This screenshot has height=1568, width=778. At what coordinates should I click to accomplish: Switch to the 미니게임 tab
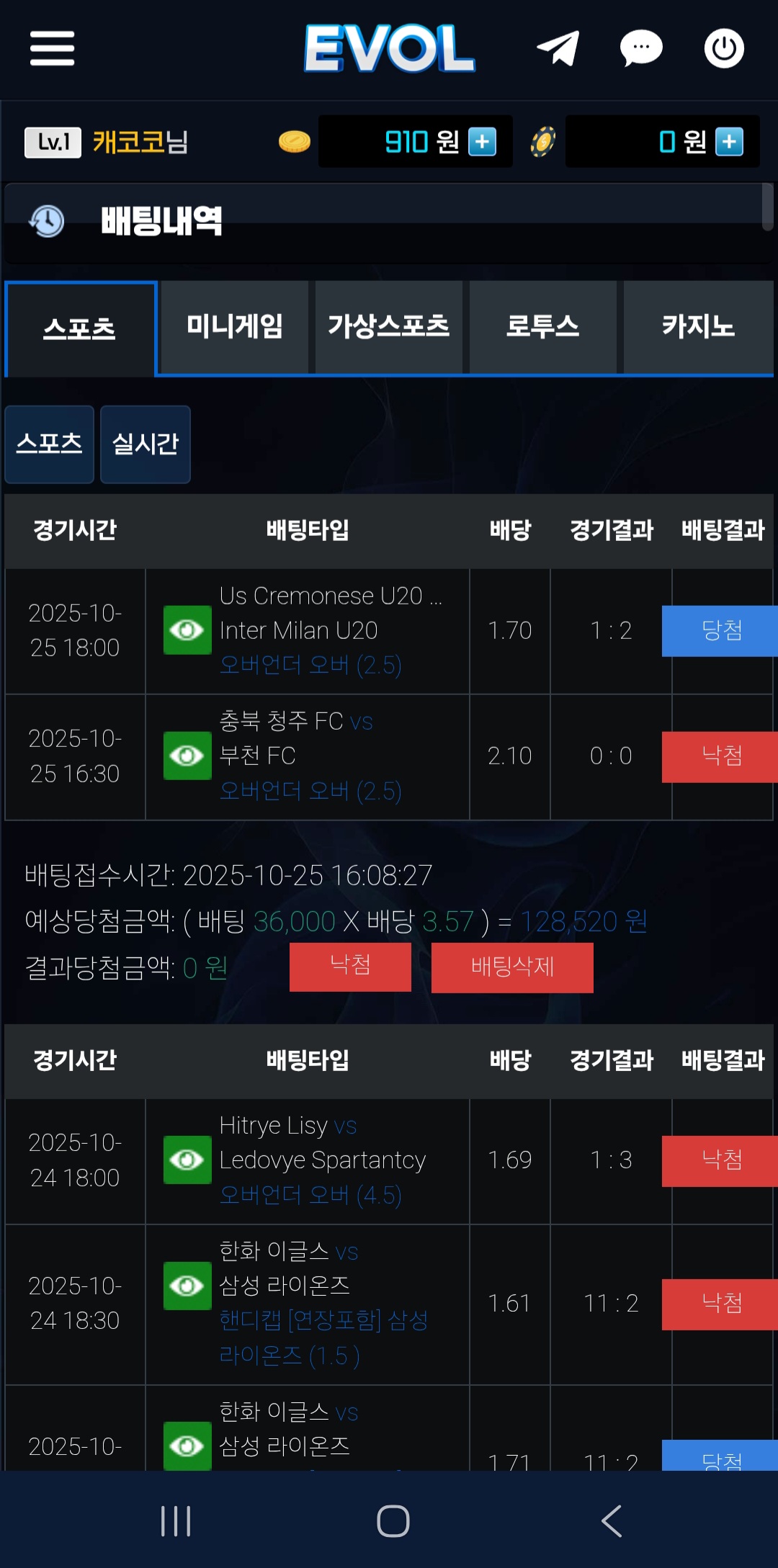coord(234,327)
